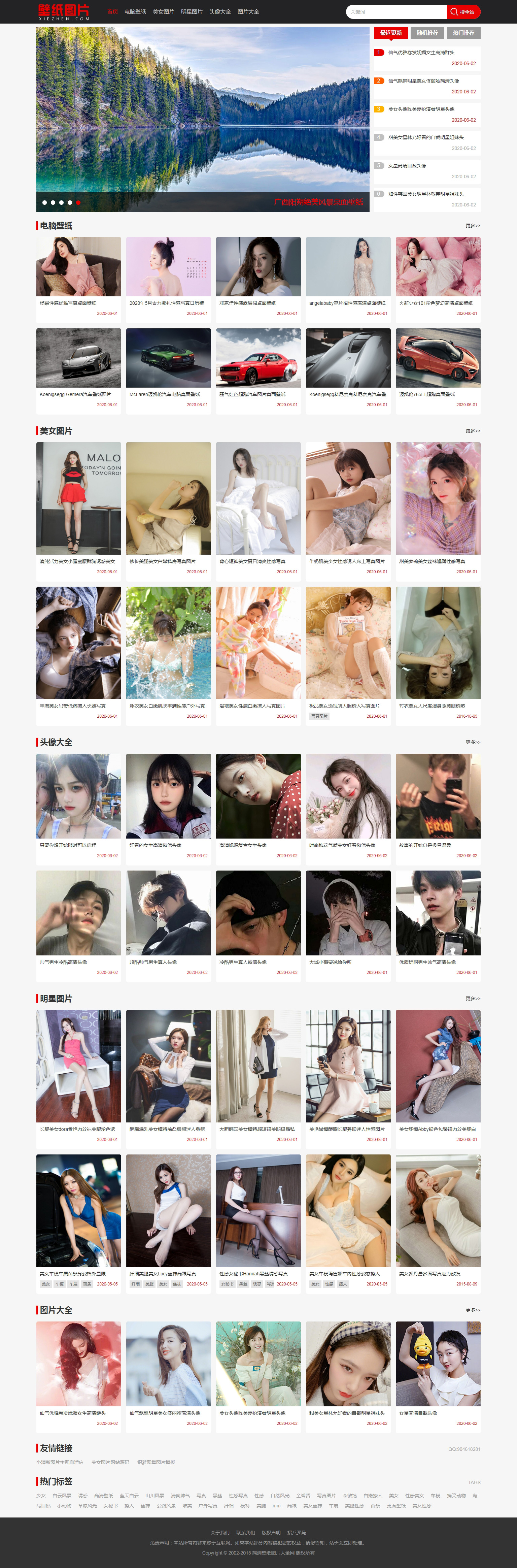Open the 明星图片 nav item
Viewport: 517px width, 1568px height.
point(192,11)
